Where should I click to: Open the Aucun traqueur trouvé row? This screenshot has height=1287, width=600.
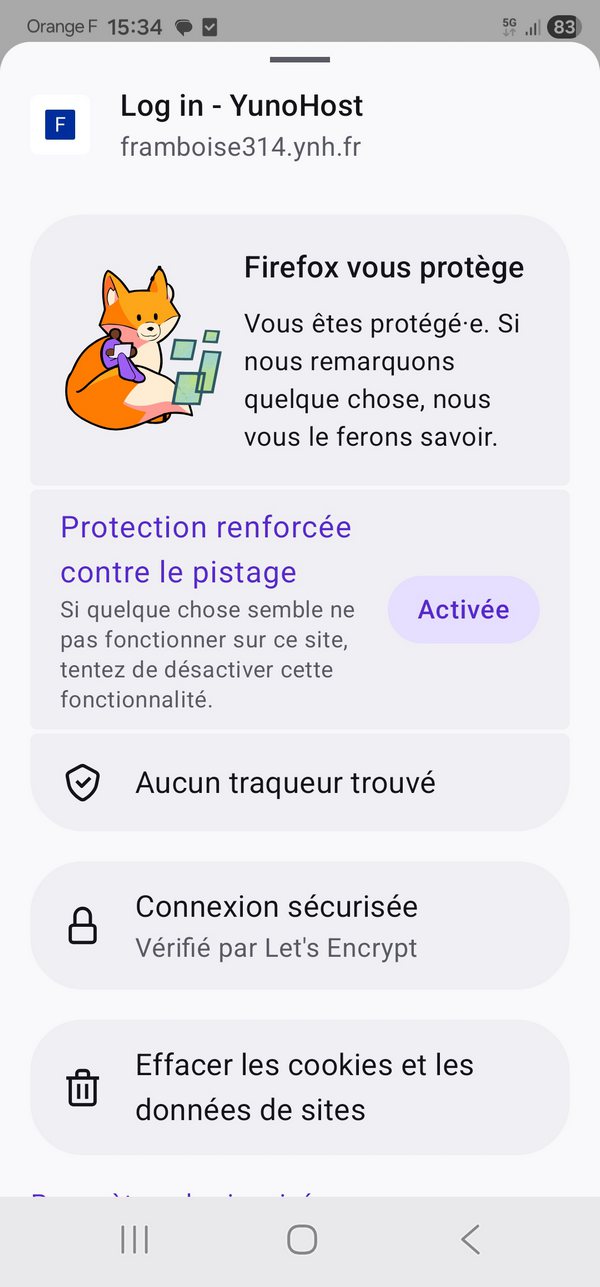tap(300, 783)
